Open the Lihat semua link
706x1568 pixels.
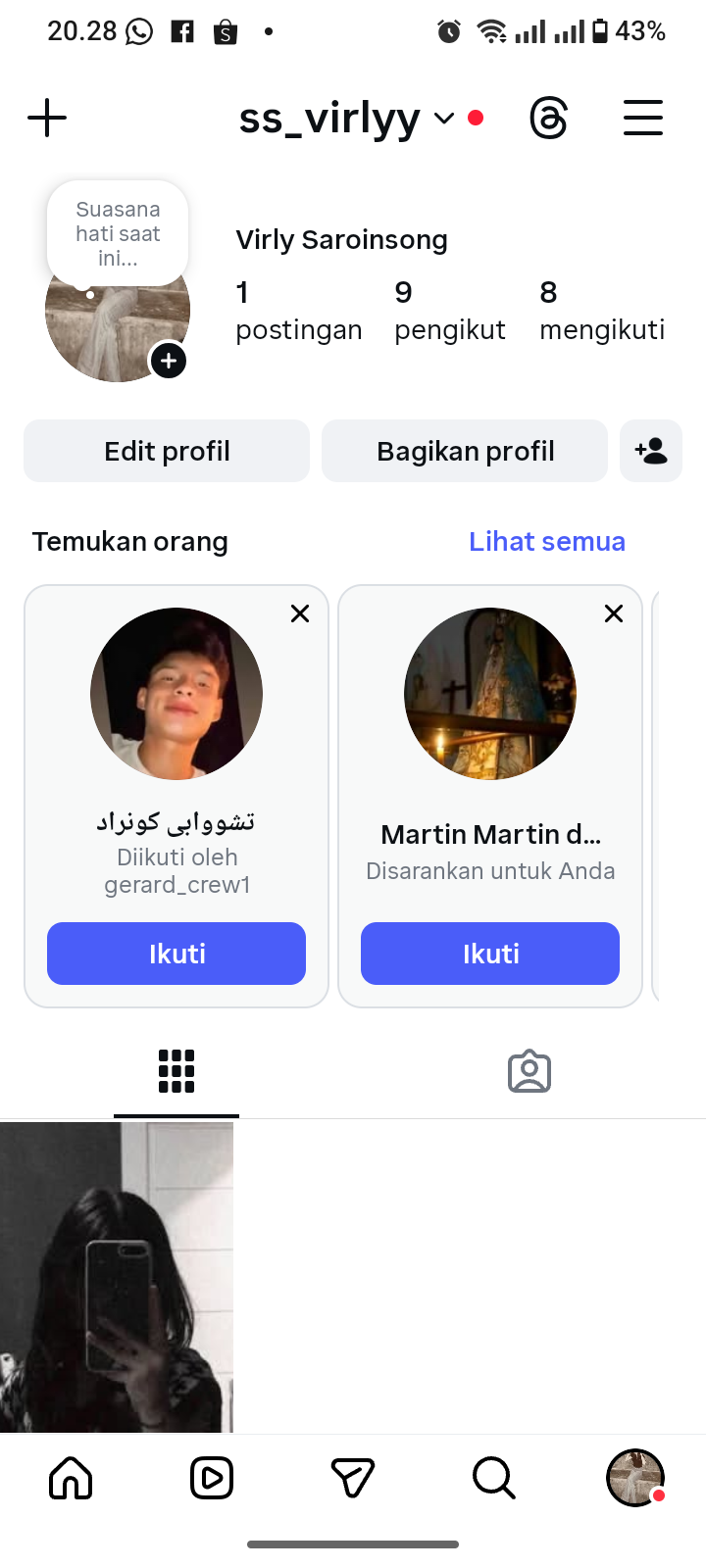pyautogui.click(x=546, y=541)
